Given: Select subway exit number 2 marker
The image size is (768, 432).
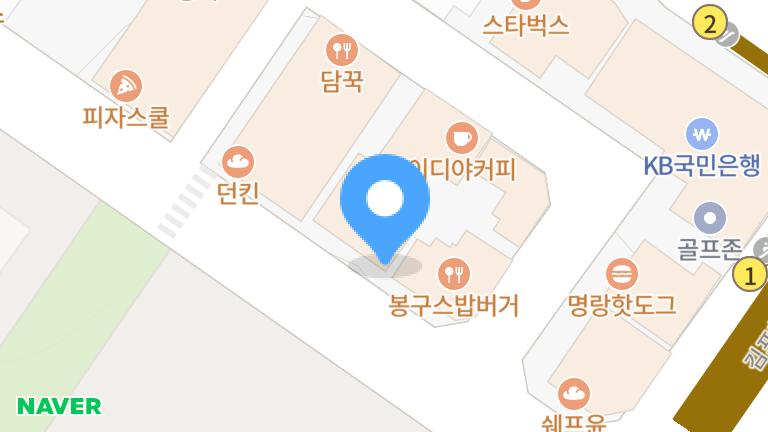Looking at the screenshot, I should 711,22.
